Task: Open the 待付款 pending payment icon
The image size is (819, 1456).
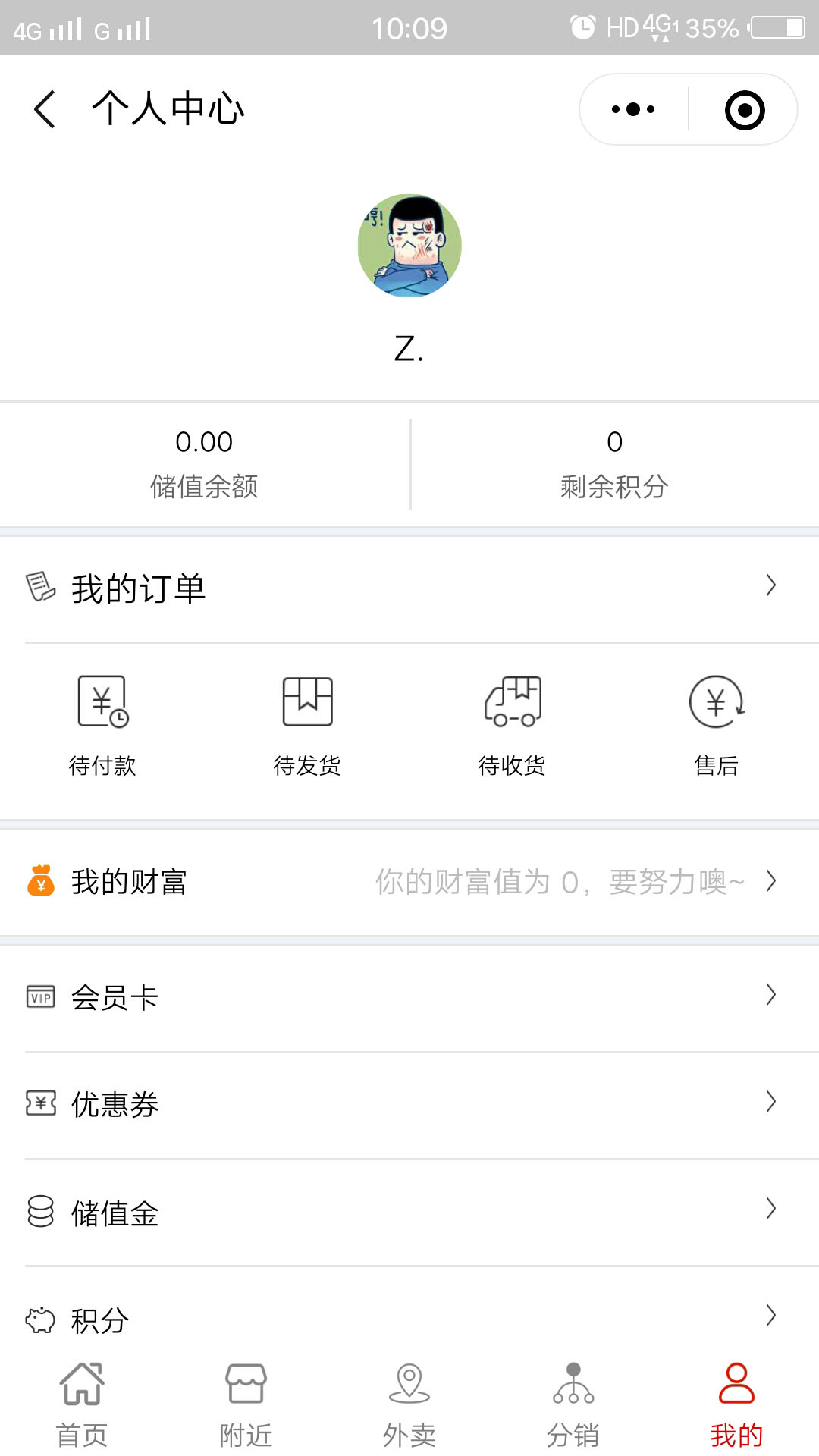Action: (102, 703)
